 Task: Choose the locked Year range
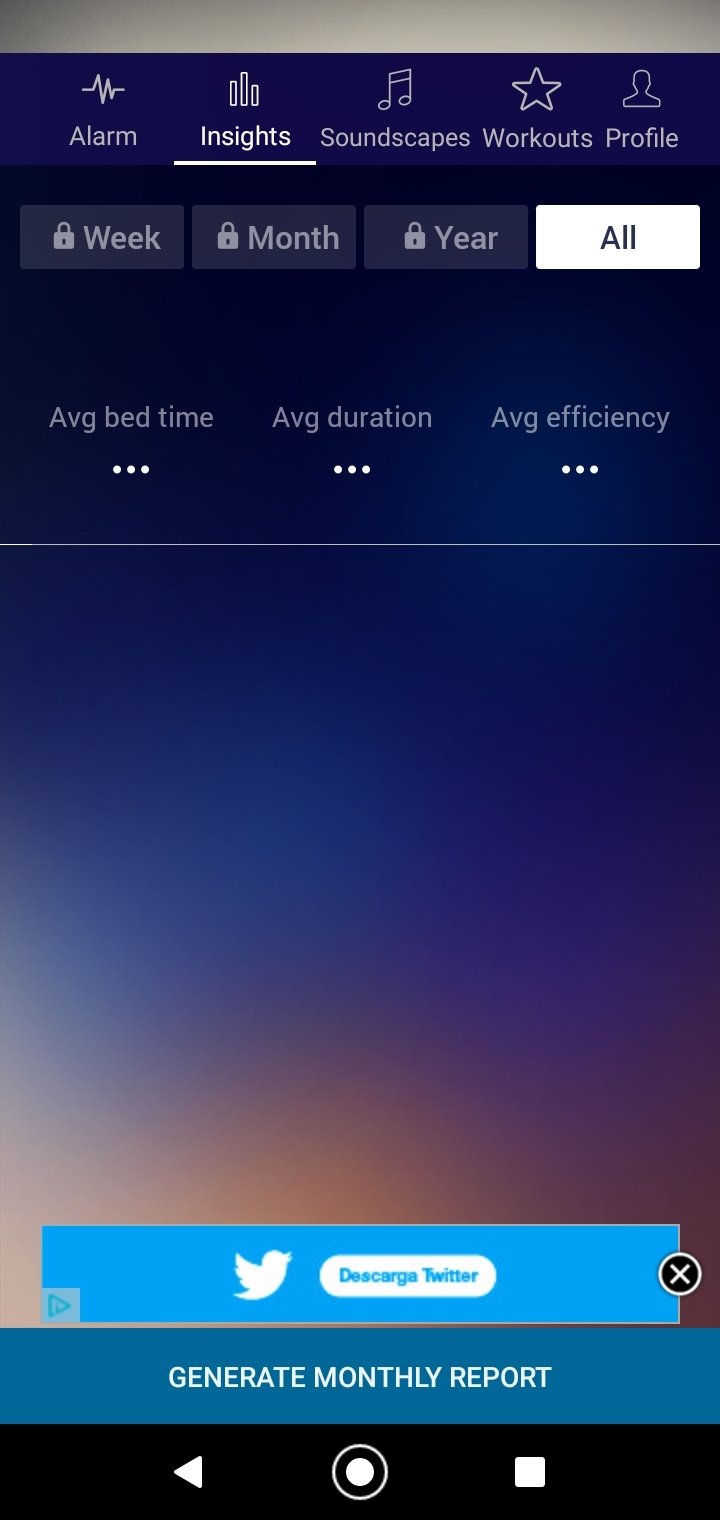tap(446, 237)
